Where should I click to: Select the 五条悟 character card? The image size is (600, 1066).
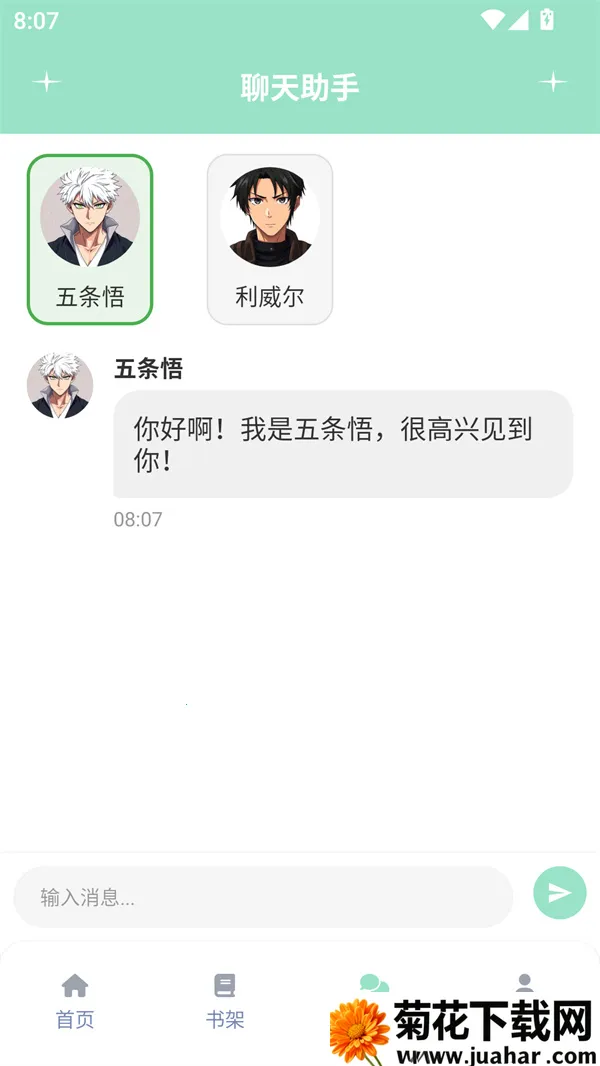90,240
